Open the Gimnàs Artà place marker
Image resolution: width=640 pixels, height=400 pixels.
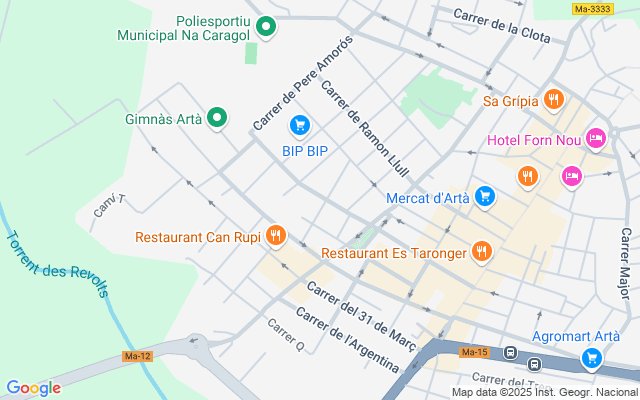point(217,118)
